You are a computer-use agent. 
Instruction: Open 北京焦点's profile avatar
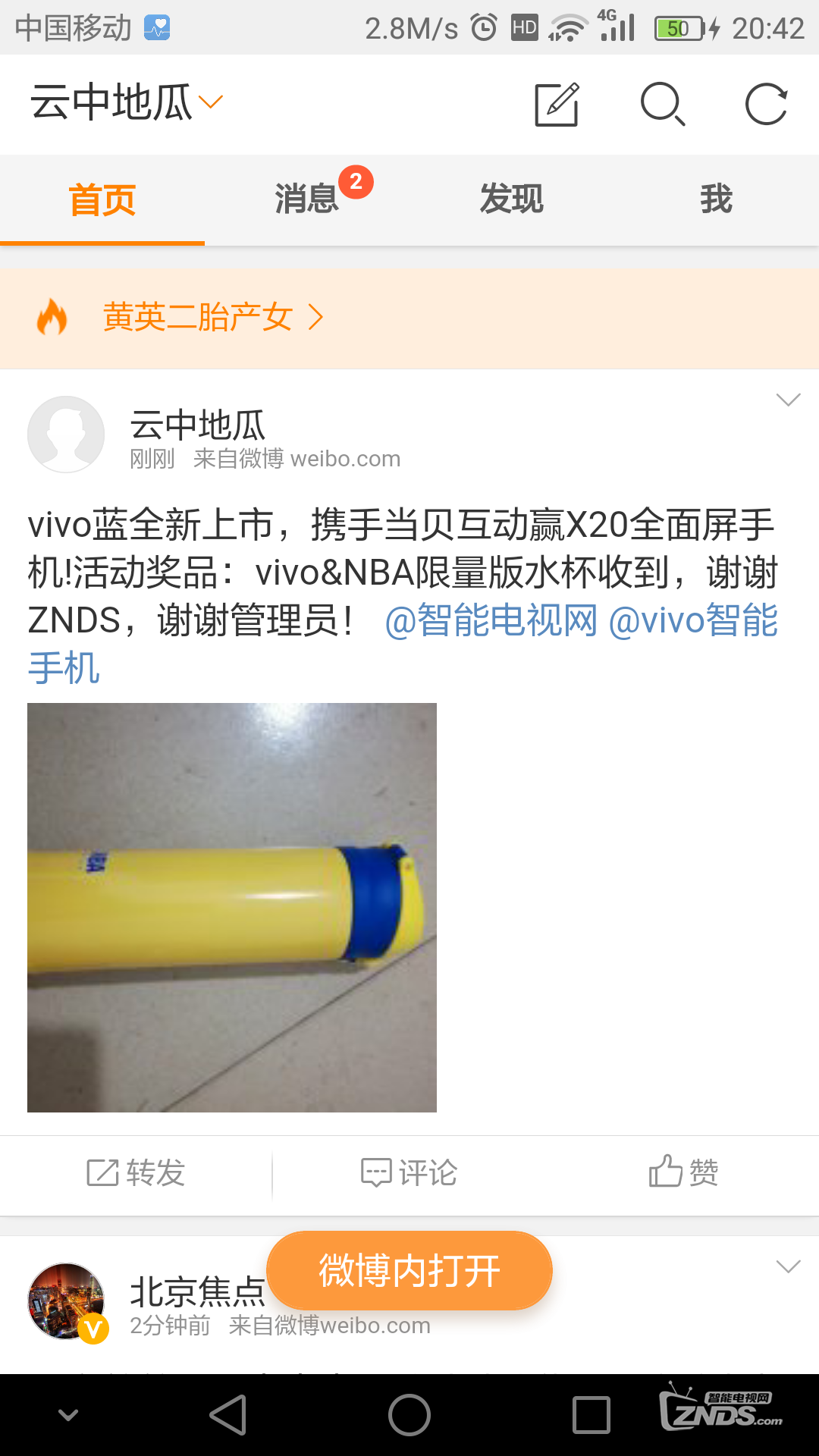pyautogui.click(x=66, y=1301)
